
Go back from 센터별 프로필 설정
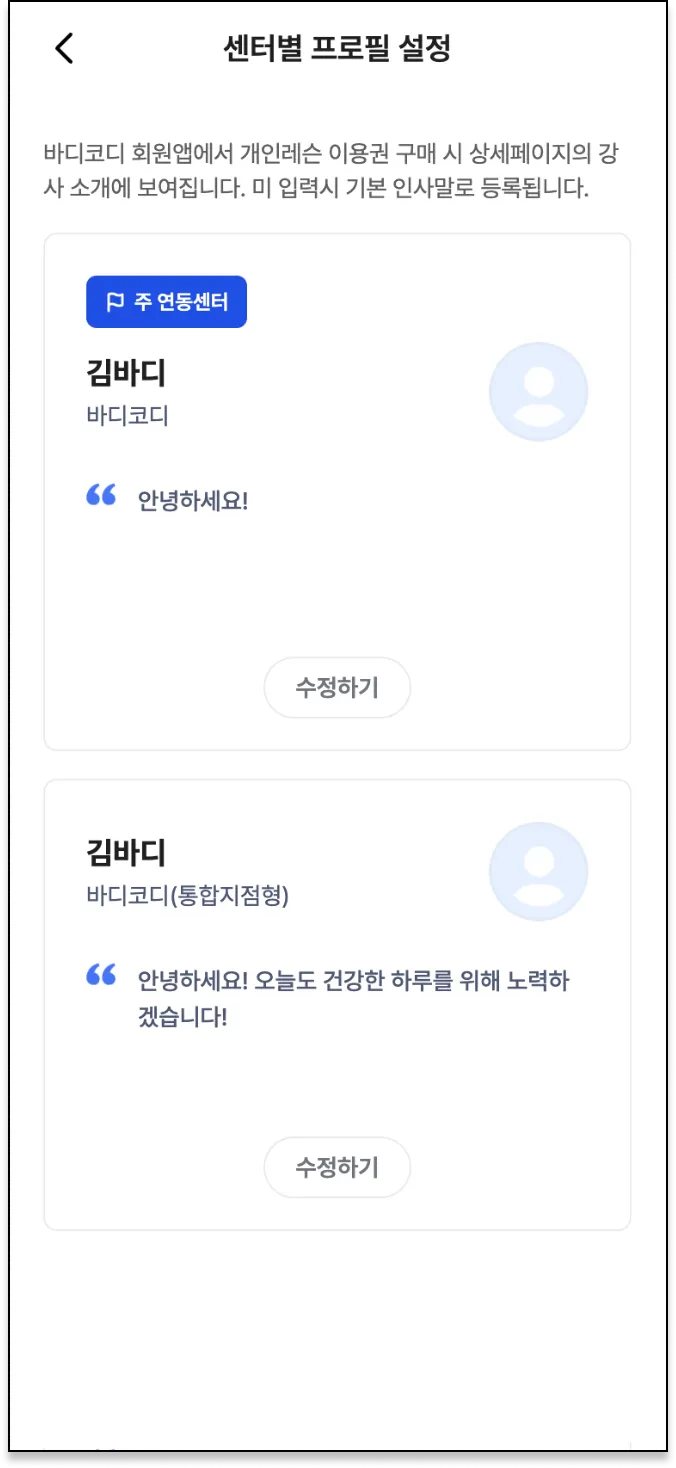coord(64,48)
